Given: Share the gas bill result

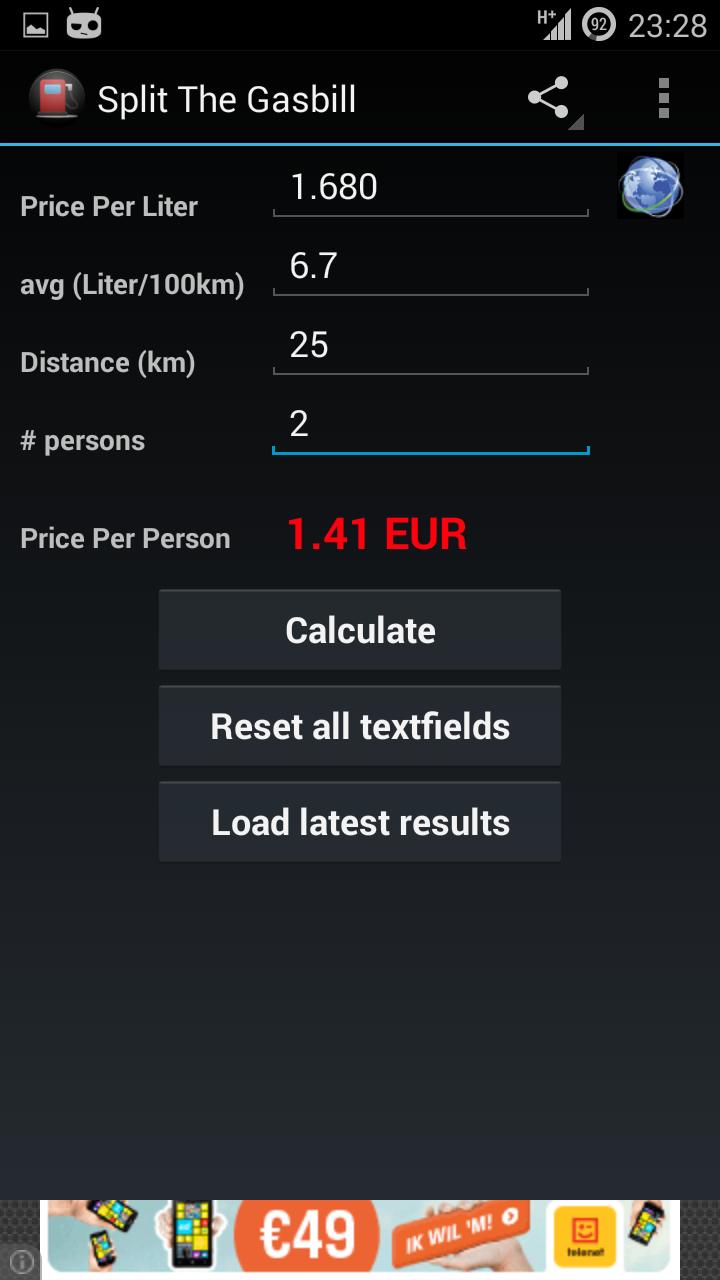Looking at the screenshot, I should 549,99.
